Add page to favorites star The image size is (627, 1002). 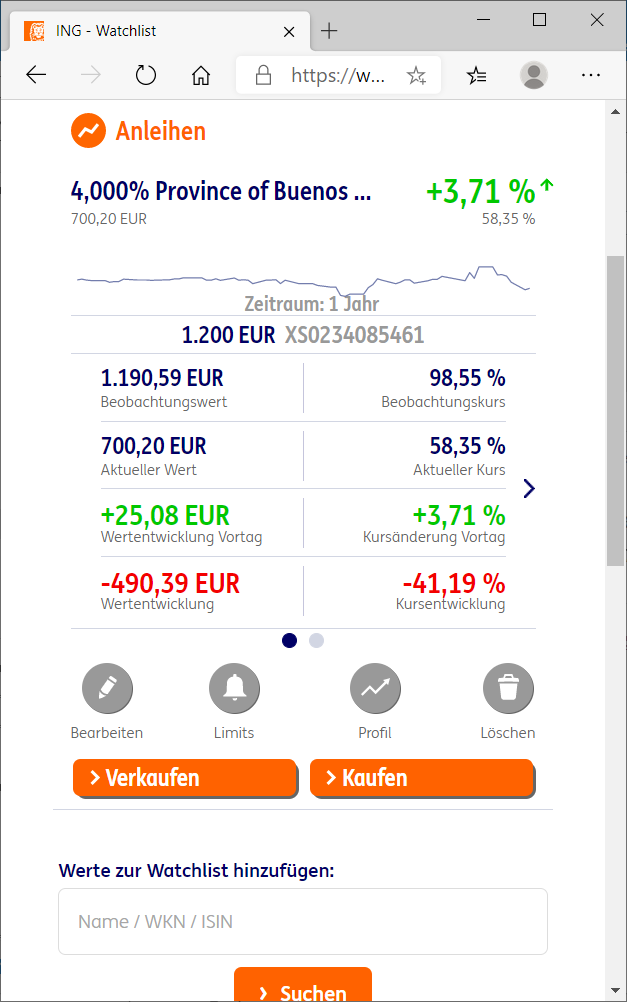tap(416, 75)
